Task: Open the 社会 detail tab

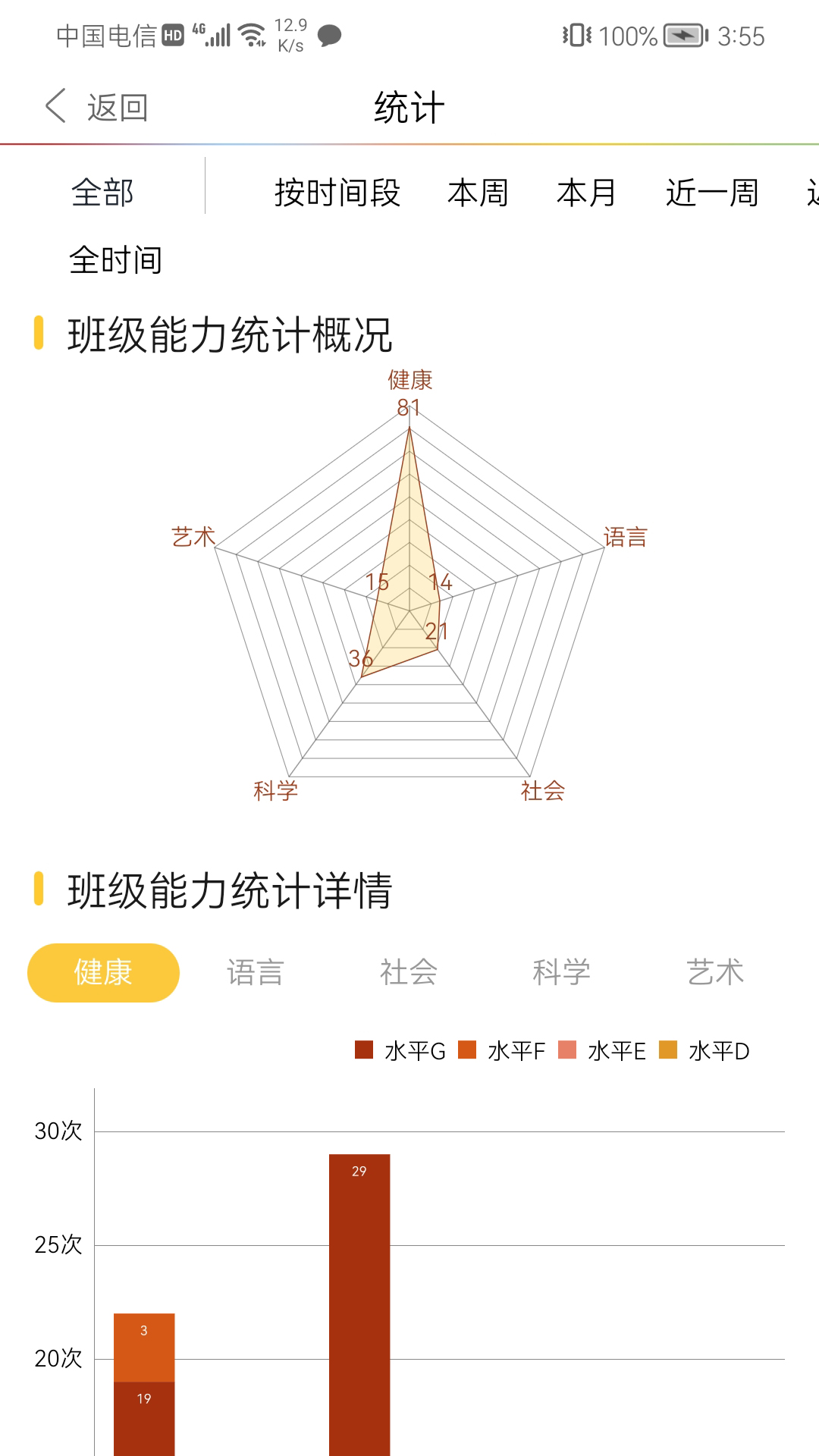Action: coord(409,972)
